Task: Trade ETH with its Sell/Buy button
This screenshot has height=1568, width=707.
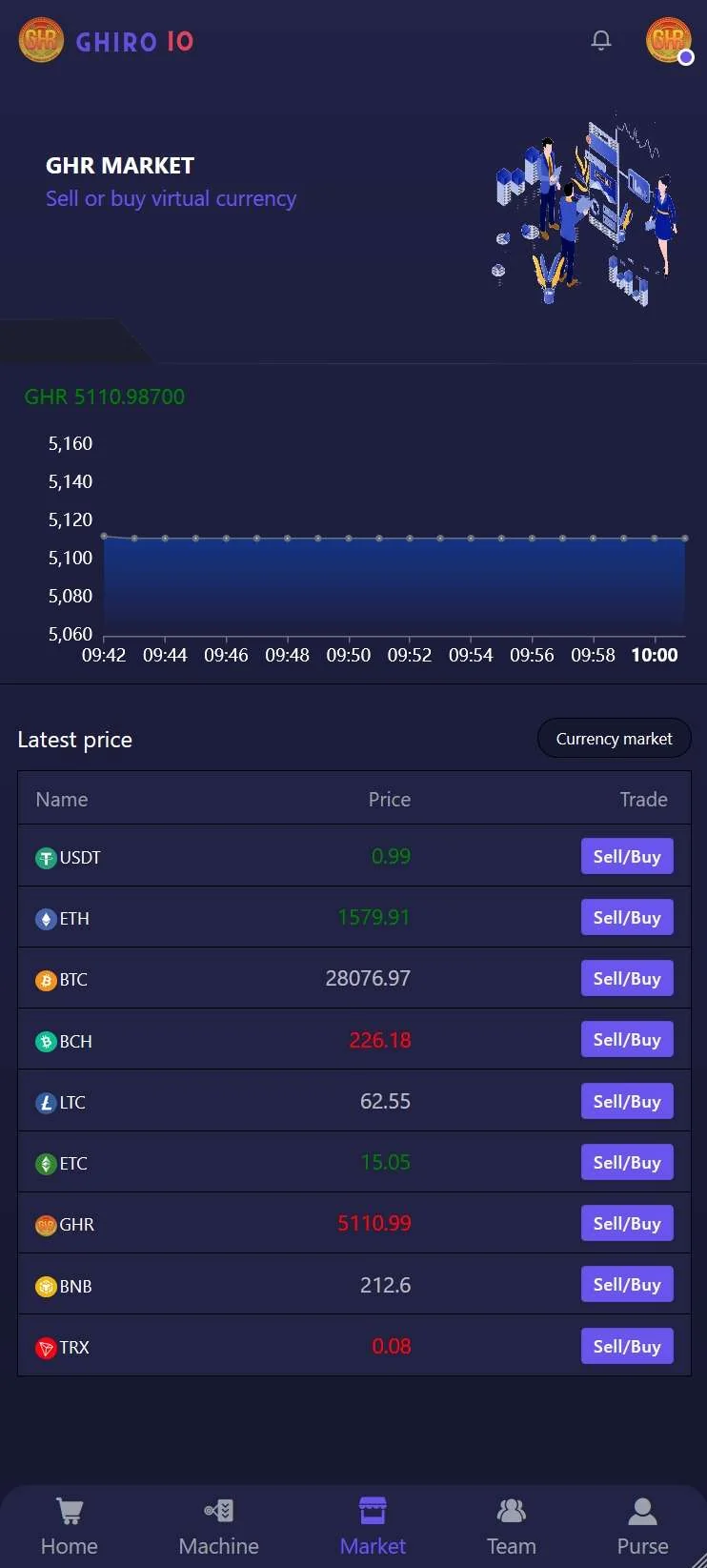Action: point(627,917)
